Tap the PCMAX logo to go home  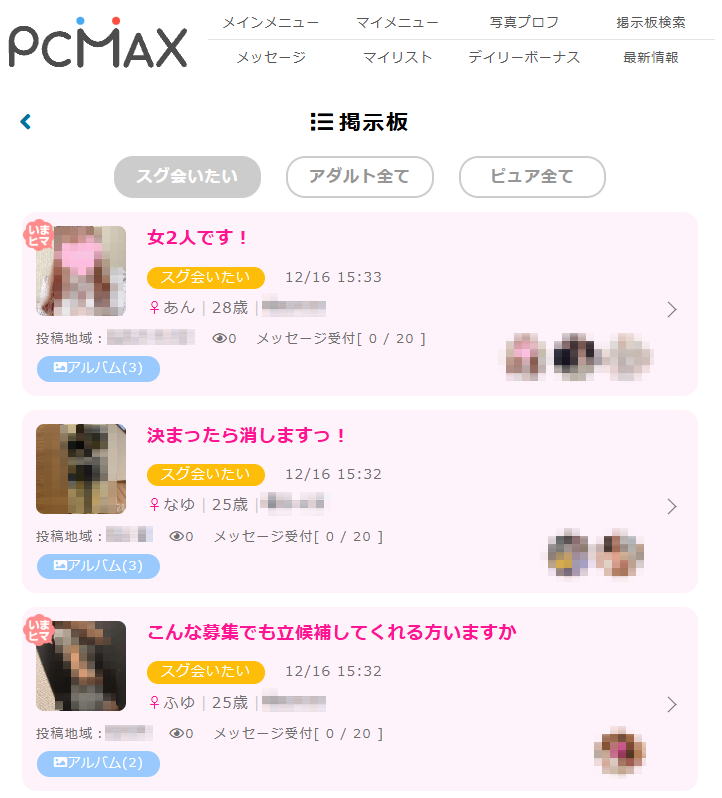(x=98, y=45)
